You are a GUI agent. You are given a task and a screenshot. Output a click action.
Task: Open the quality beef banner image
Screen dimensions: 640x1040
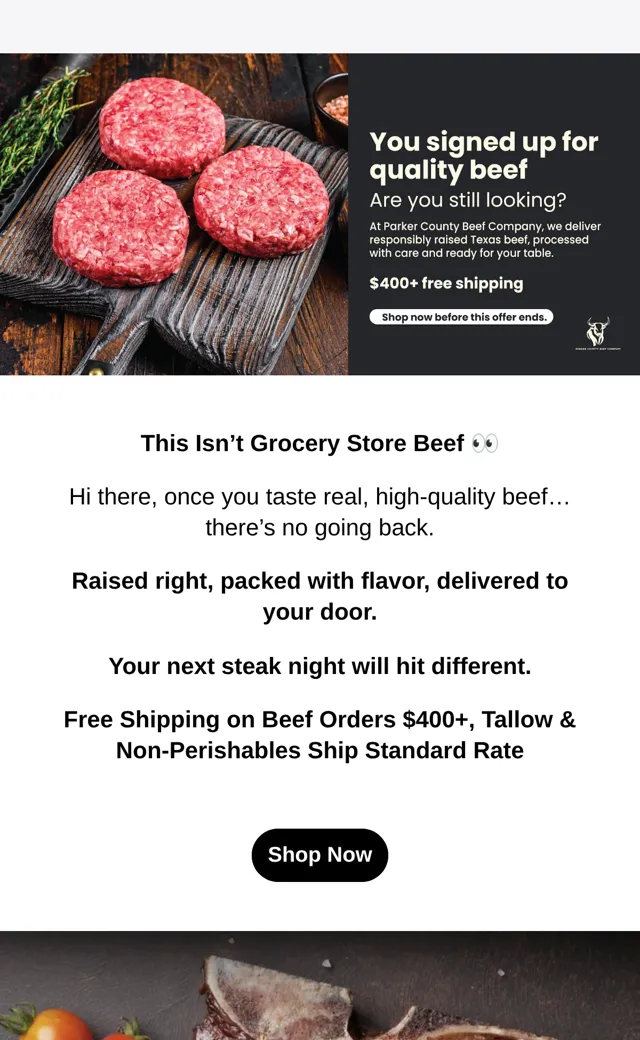point(320,214)
